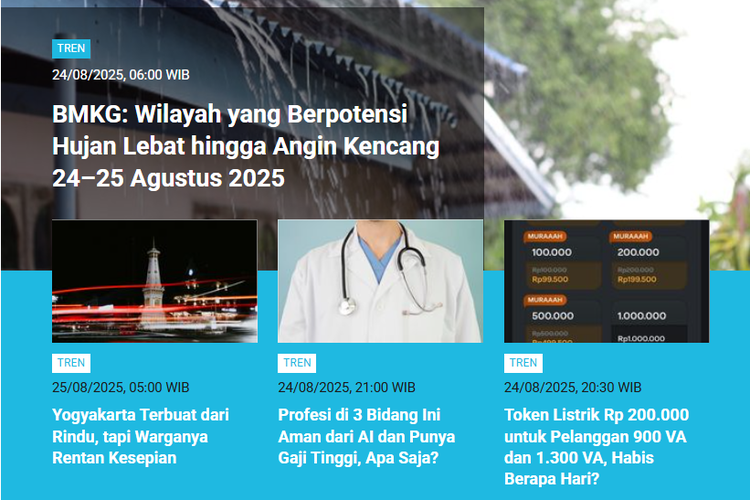Select the TREN tag above the AI professions article
Screen dimensions: 750x500
297,363
